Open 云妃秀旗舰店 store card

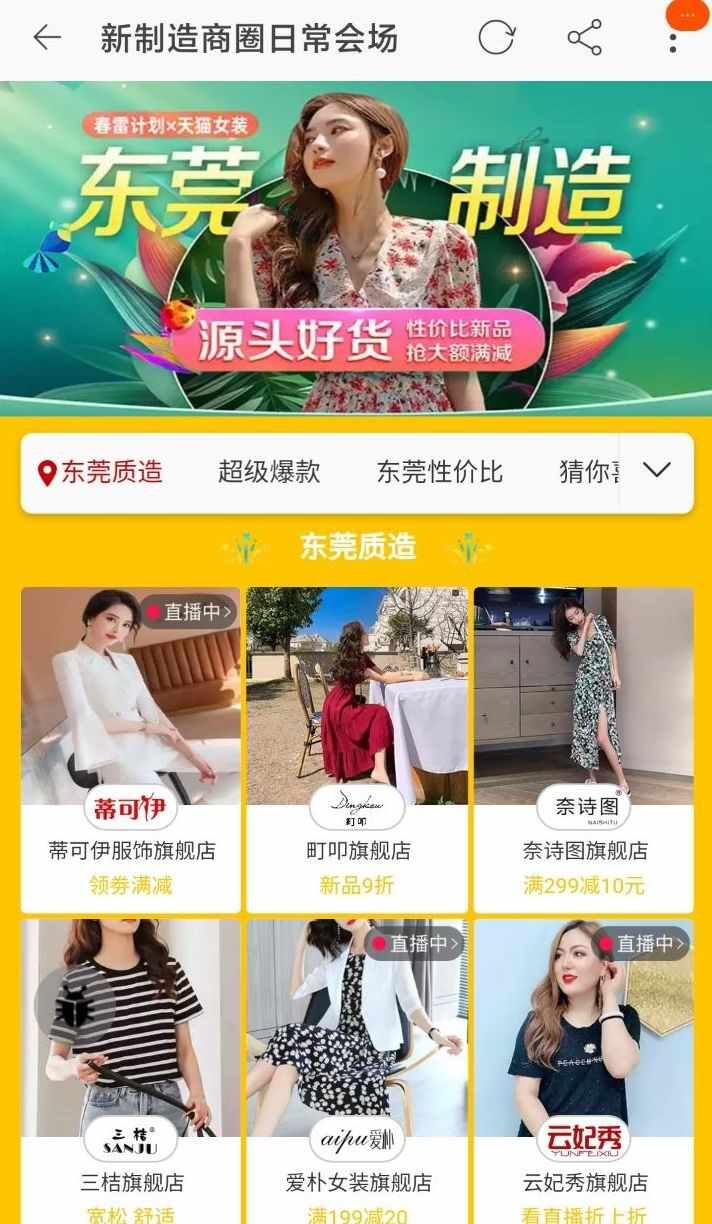pyautogui.click(x=583, y=1070)
